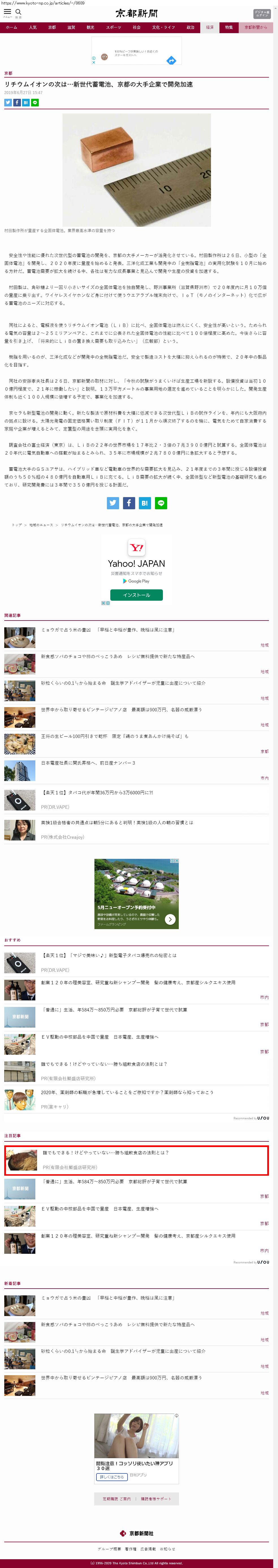This screenshot has height=1568, width=278.
Task: Visit the 広告掲載 footer link
Action: click(x=148, y=1549)
